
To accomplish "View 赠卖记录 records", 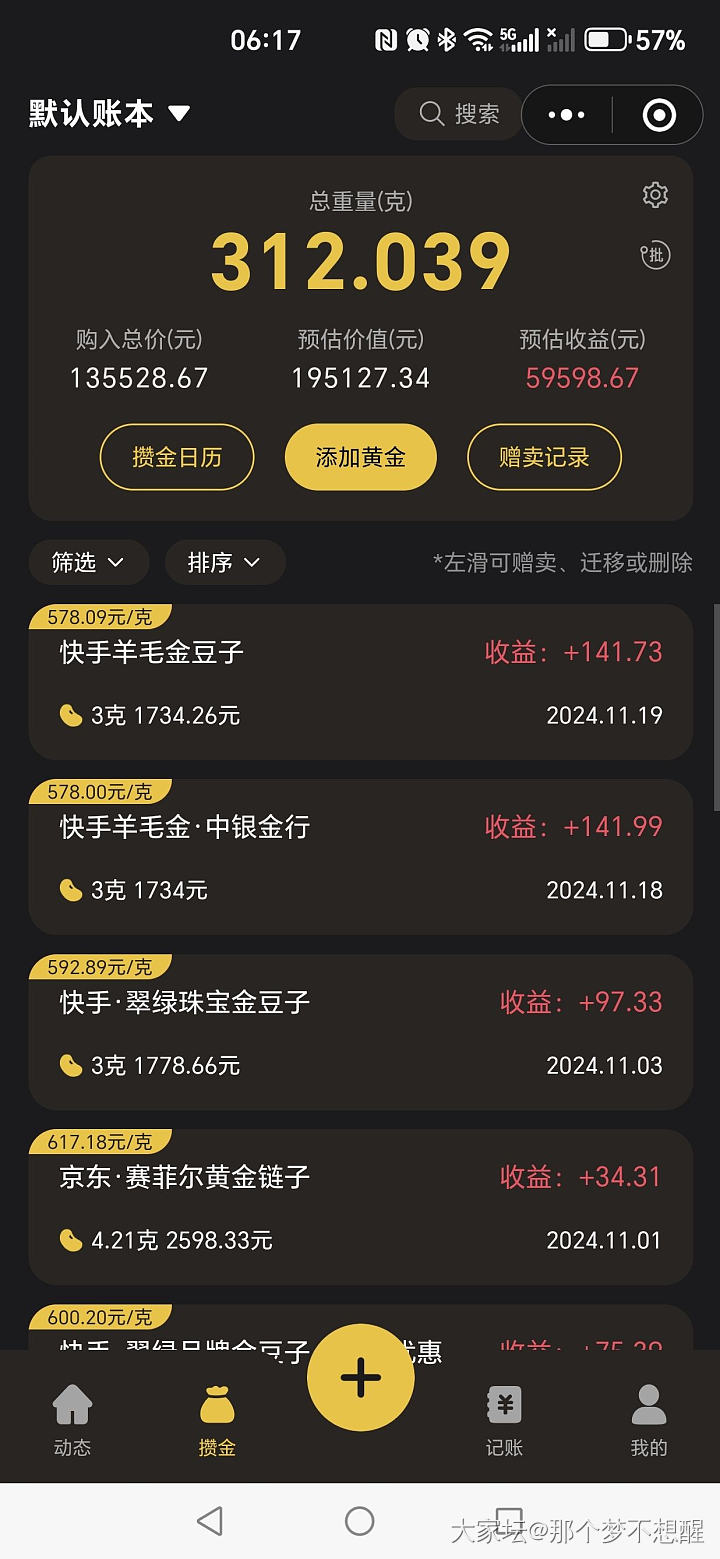I will tap(544, 458).
